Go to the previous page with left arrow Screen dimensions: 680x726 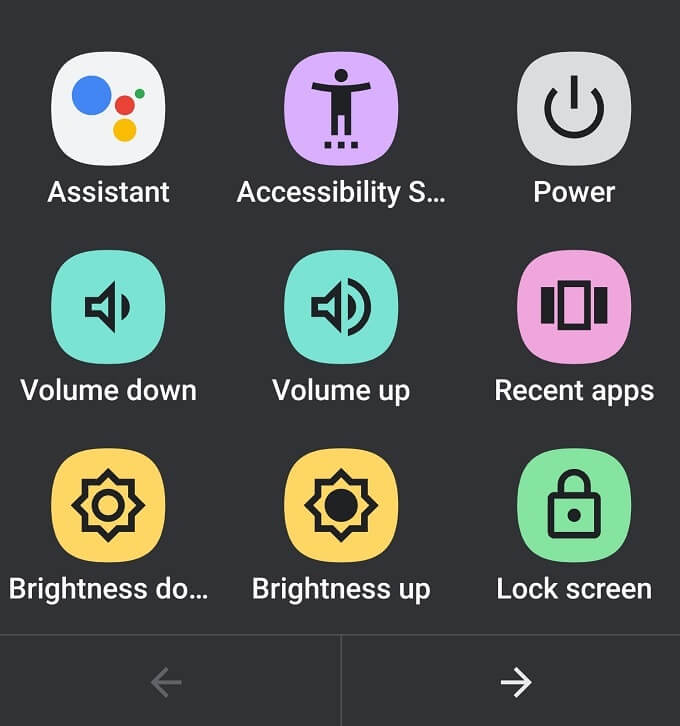(166, 682)
